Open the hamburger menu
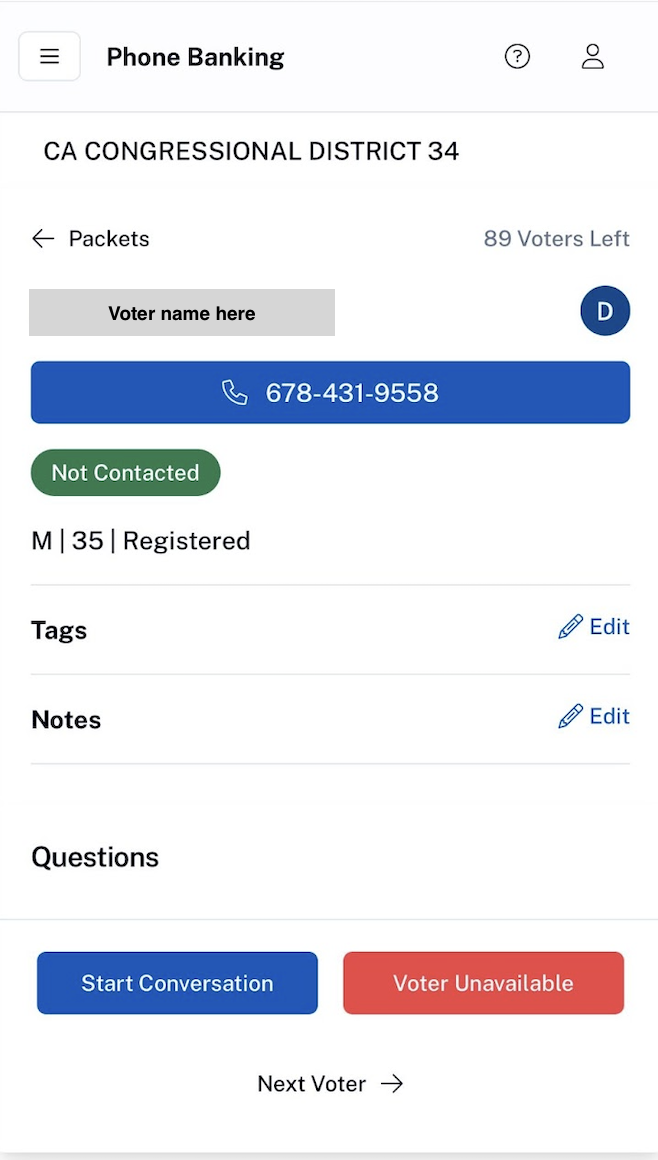The width and height of the screenshot is (658, 1160). 49,56
